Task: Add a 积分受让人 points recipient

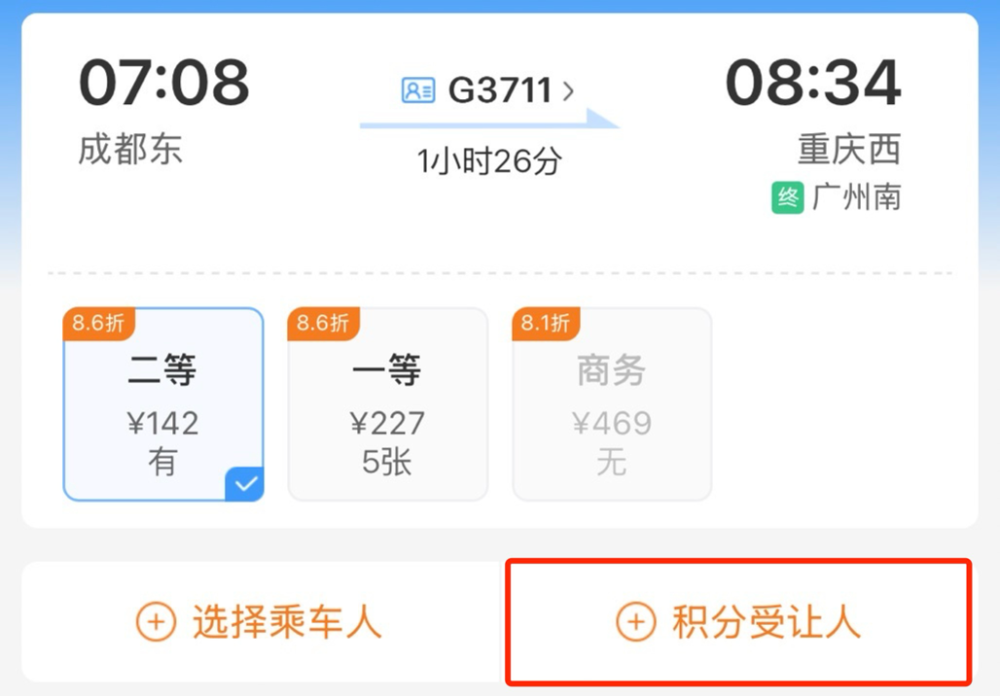Action: coord(738,622)
